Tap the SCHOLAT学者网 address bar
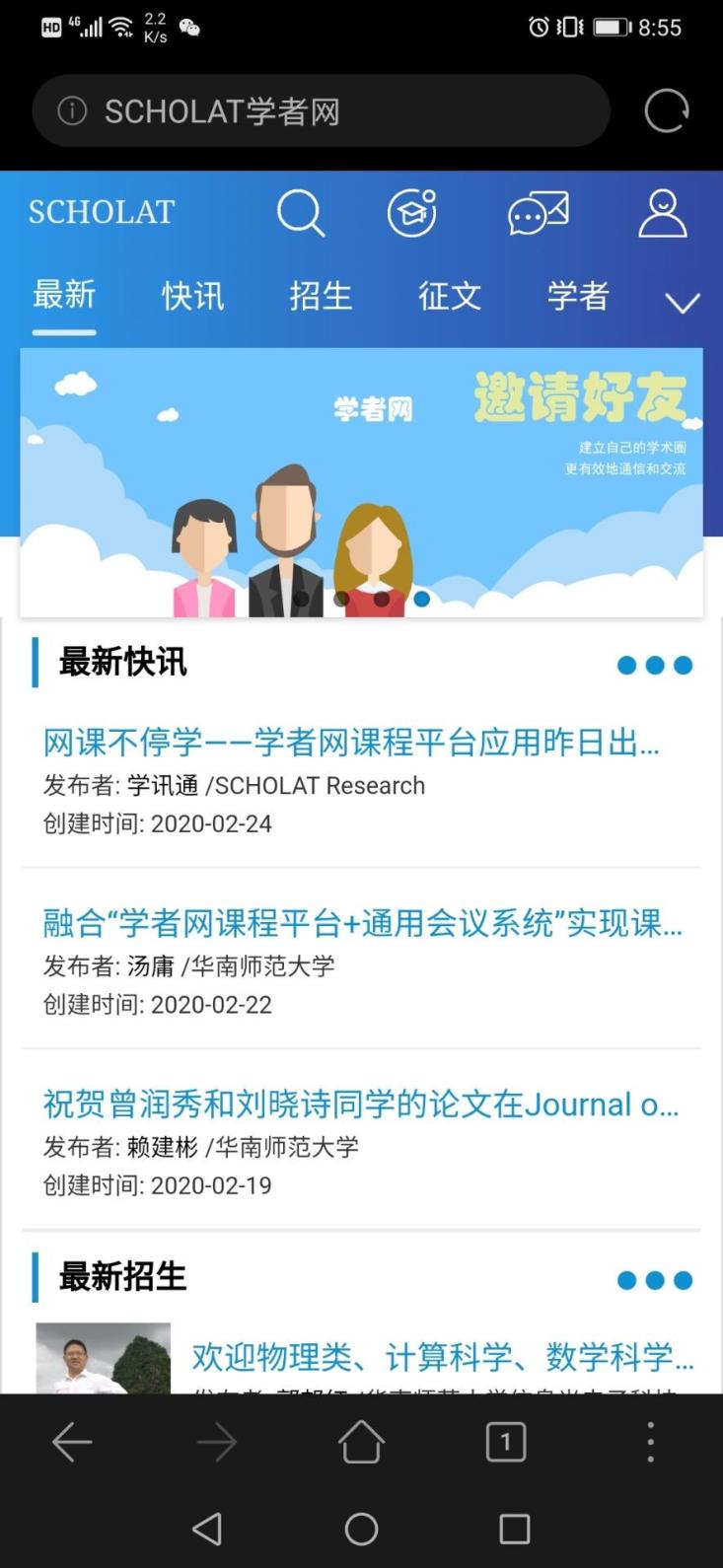The image size is (723, 1568). (x=321, y=111)
